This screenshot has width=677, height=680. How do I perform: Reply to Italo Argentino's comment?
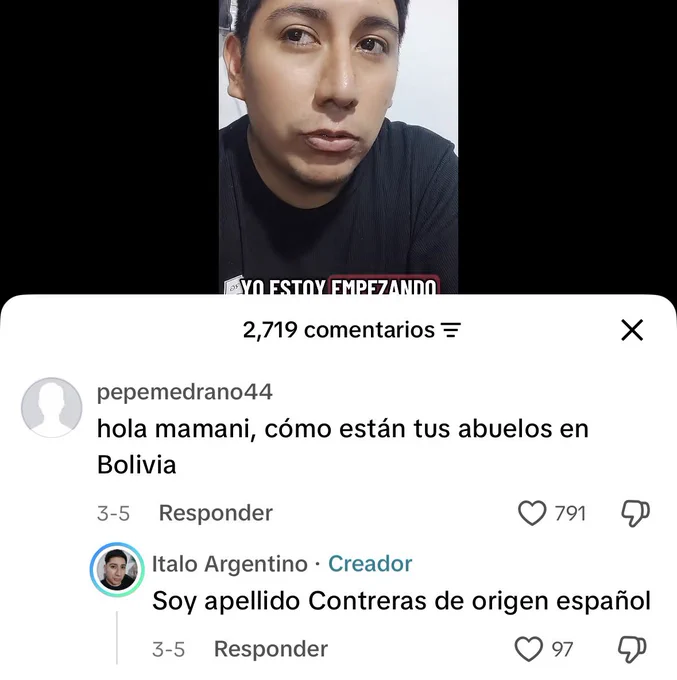[271, 649]
